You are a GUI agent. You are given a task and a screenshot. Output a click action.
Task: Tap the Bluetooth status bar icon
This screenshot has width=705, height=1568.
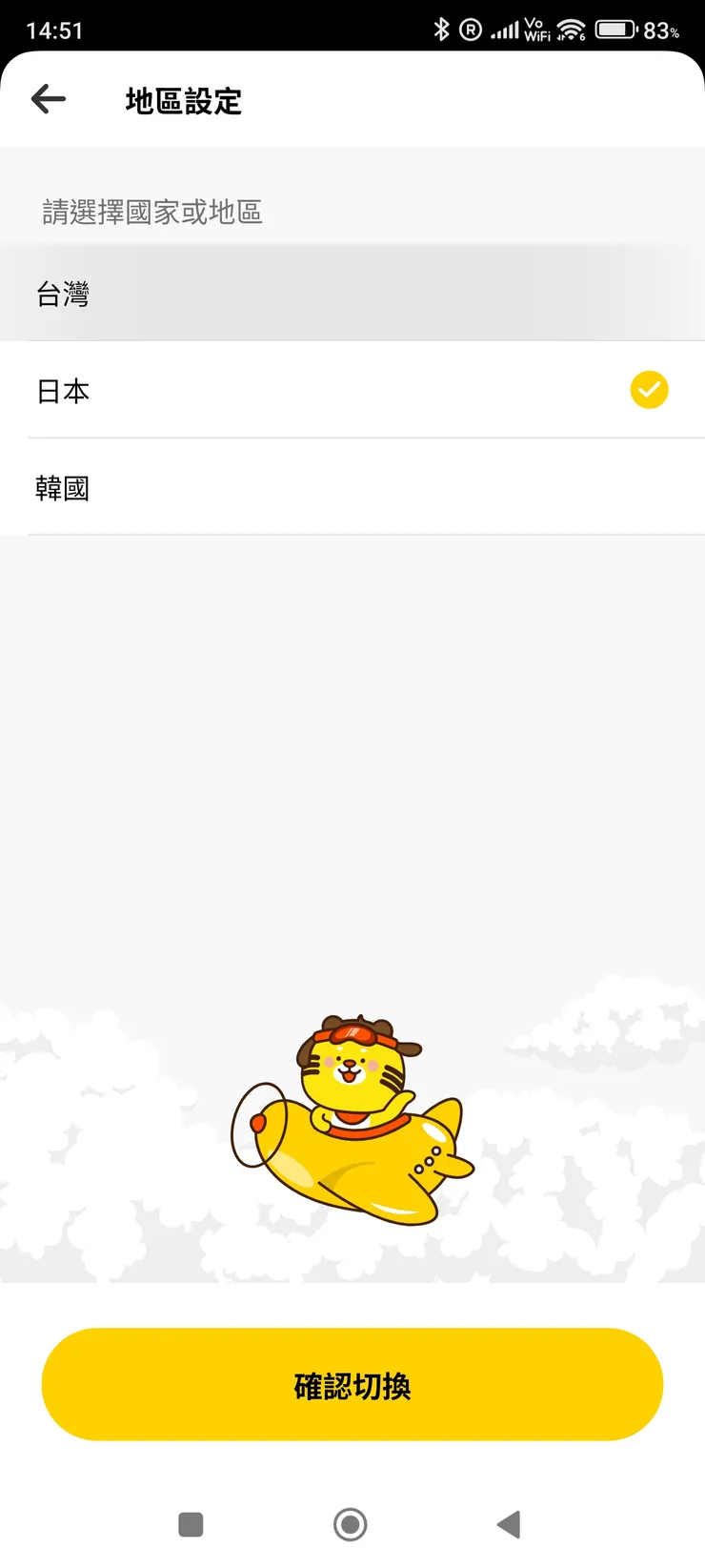(441, 30)
